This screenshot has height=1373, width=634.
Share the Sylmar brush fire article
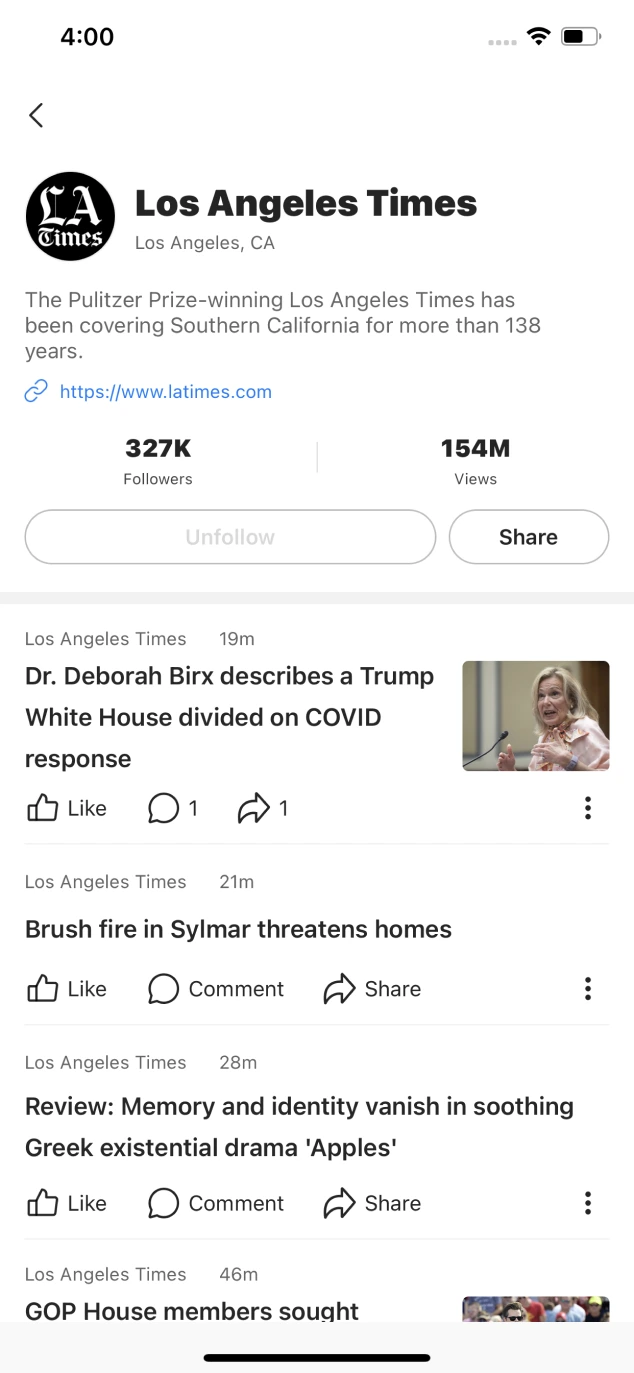[x=372, y=989]
